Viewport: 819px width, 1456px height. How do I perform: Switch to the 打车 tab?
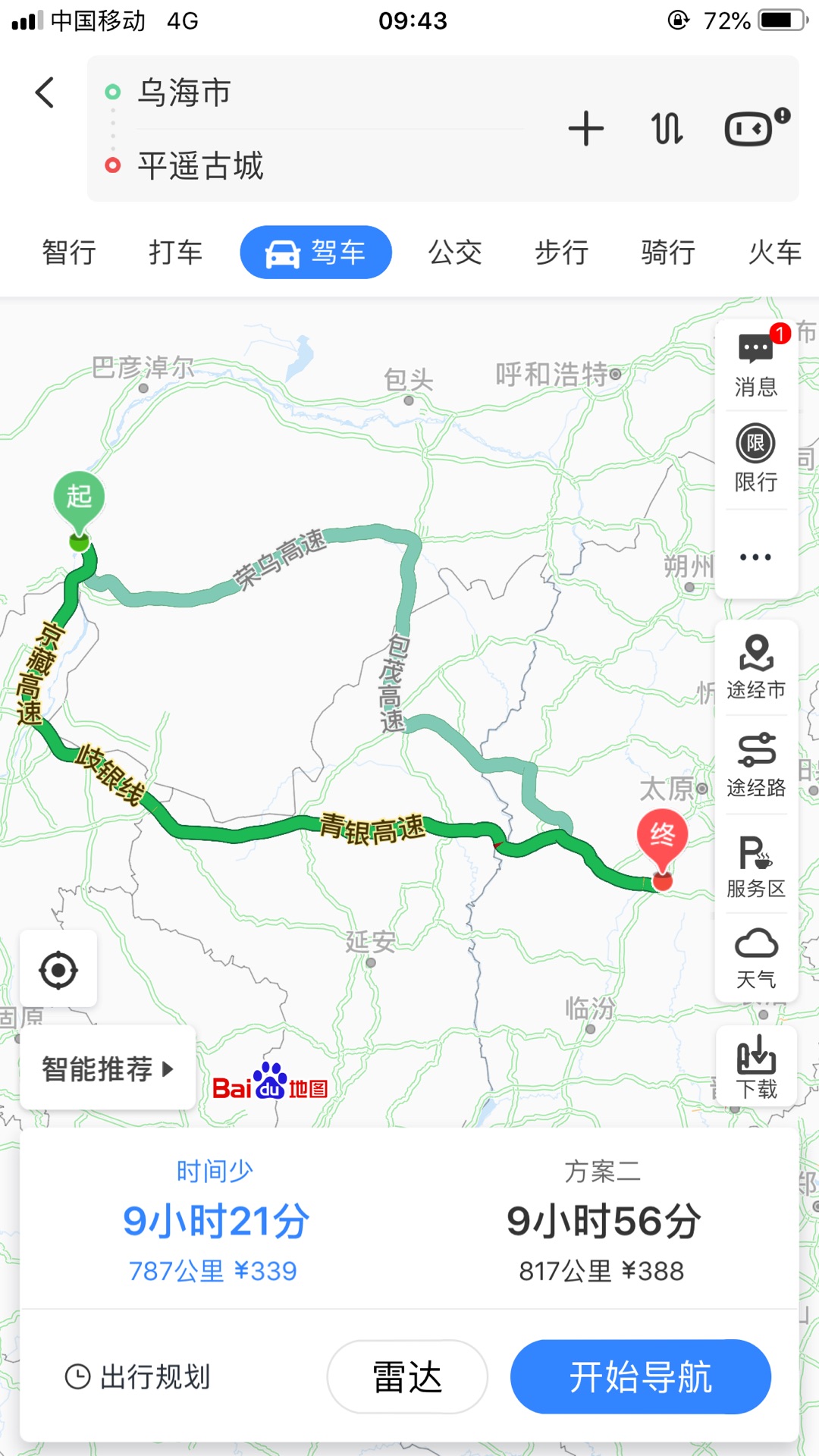[176, 252]
